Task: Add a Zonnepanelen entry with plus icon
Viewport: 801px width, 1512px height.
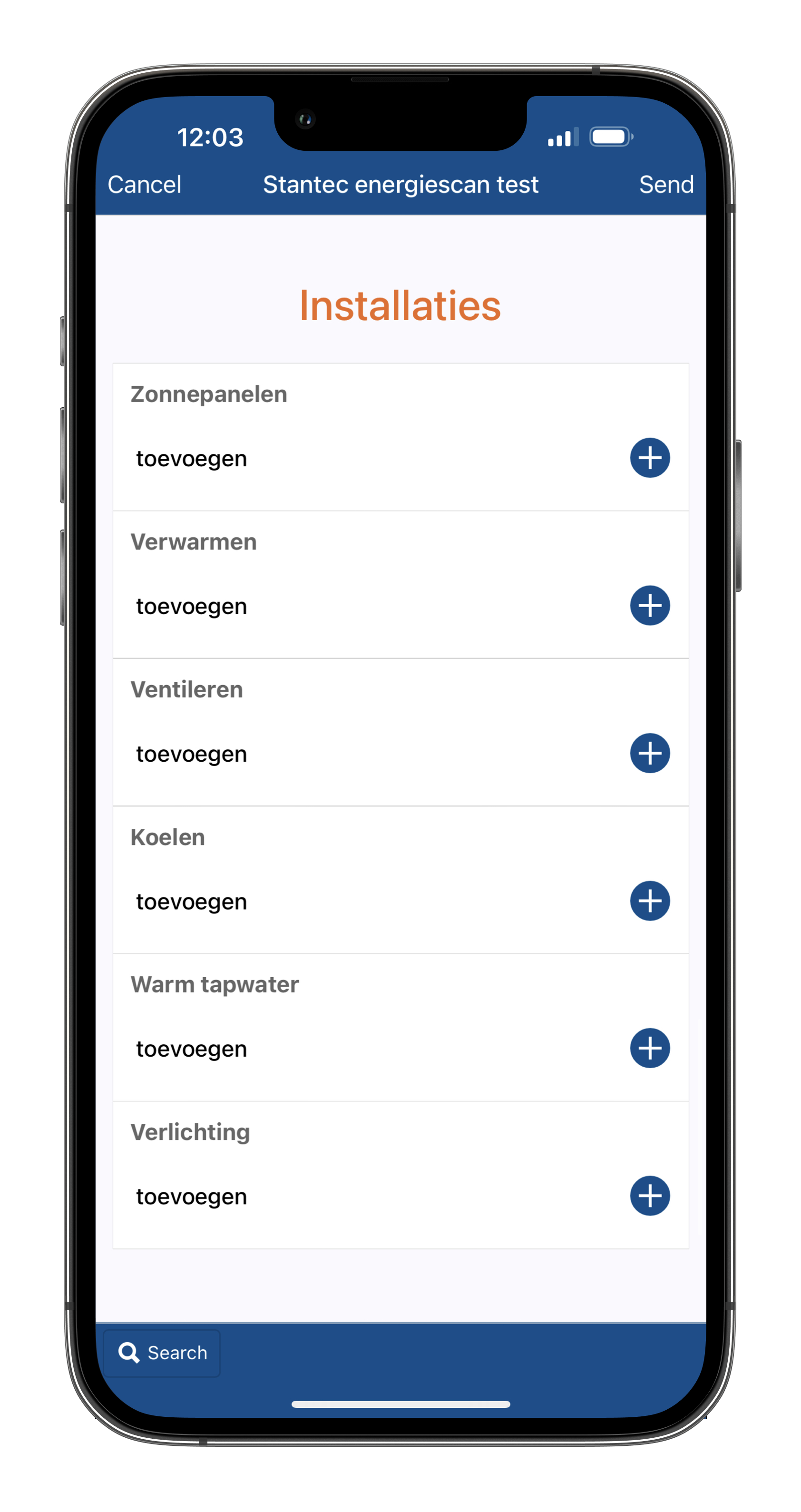Action: coord(650,458)
